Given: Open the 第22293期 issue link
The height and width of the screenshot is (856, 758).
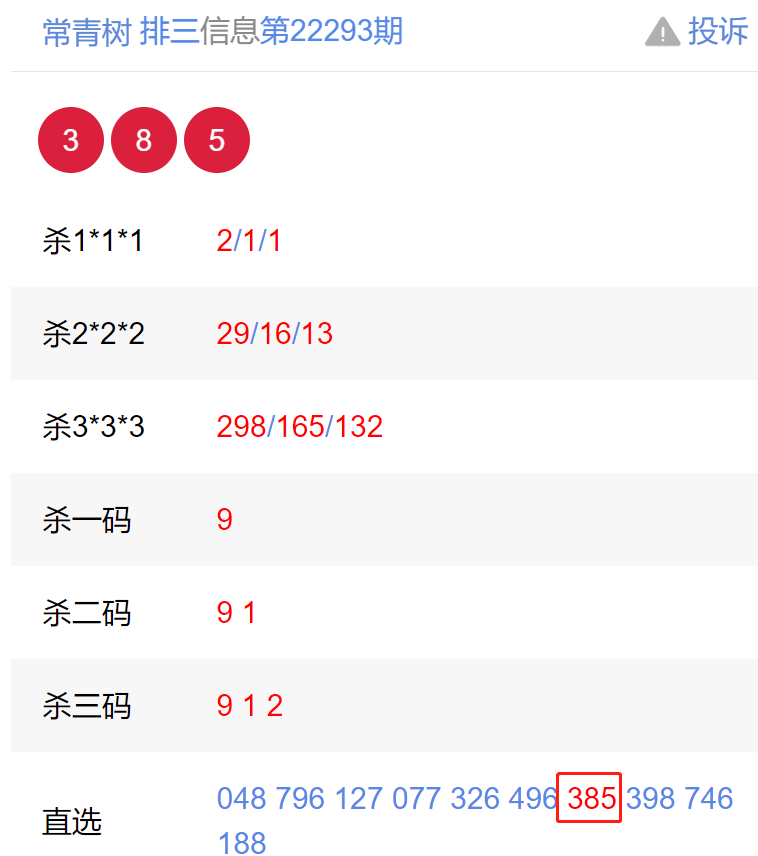Looking at the screenshot, I should coord(331,32).
